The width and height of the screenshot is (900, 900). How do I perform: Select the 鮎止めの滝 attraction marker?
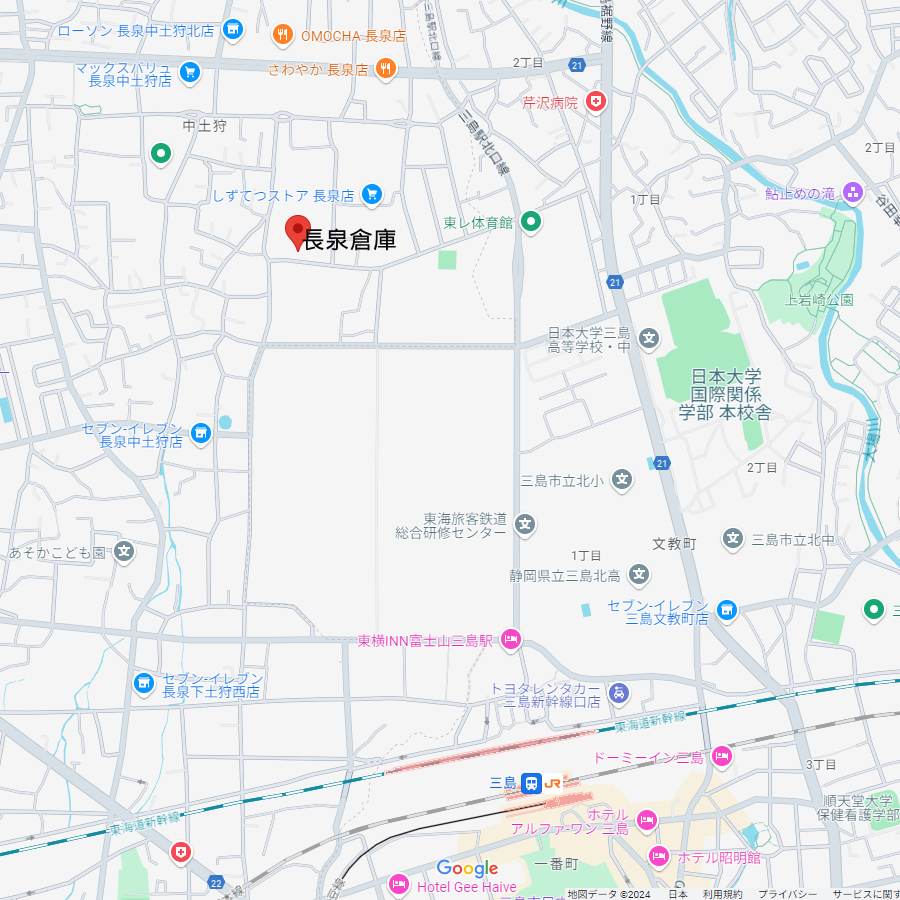[x=852, y=192]
